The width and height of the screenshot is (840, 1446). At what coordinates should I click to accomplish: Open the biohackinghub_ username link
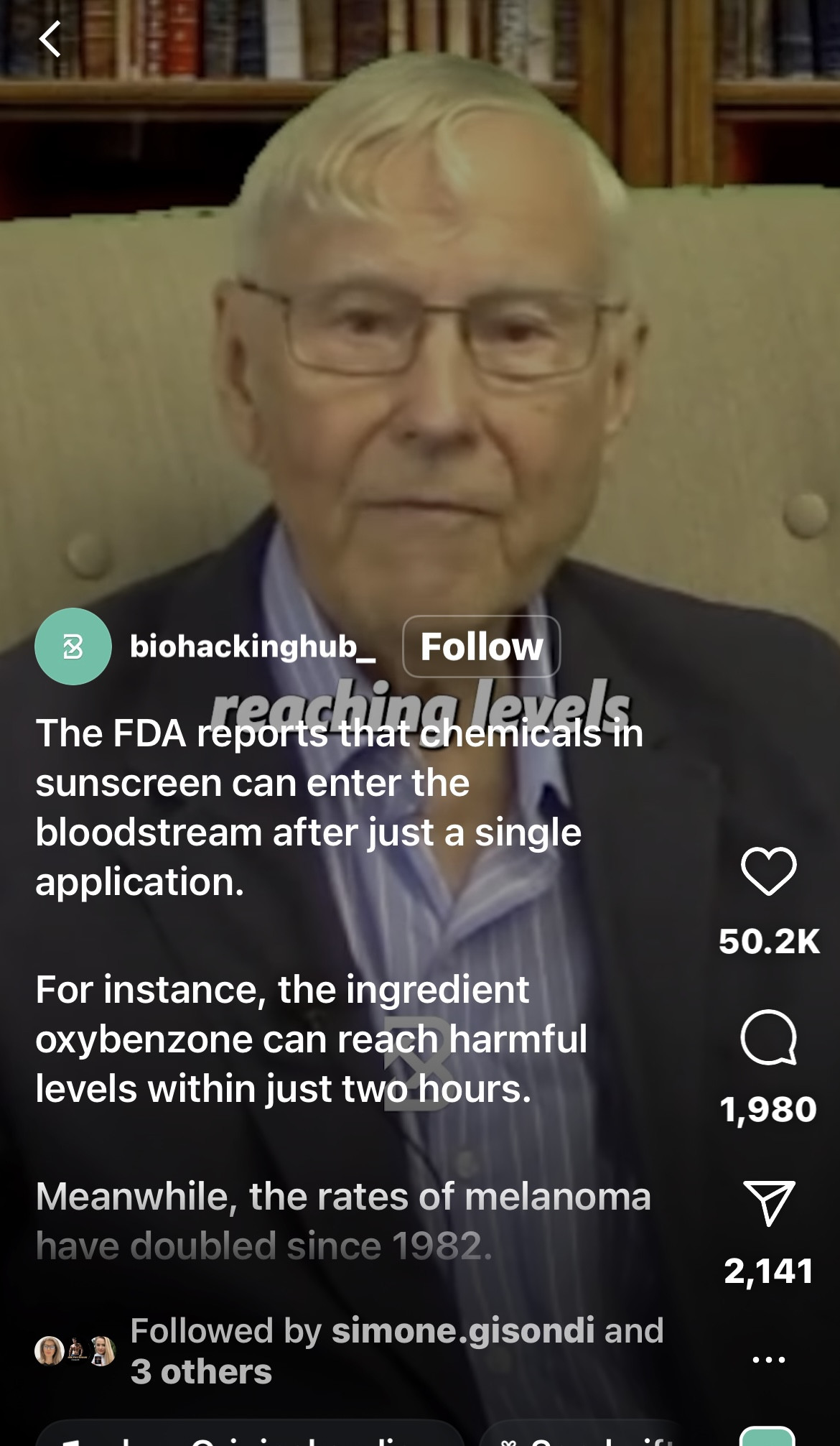[251, 646]
